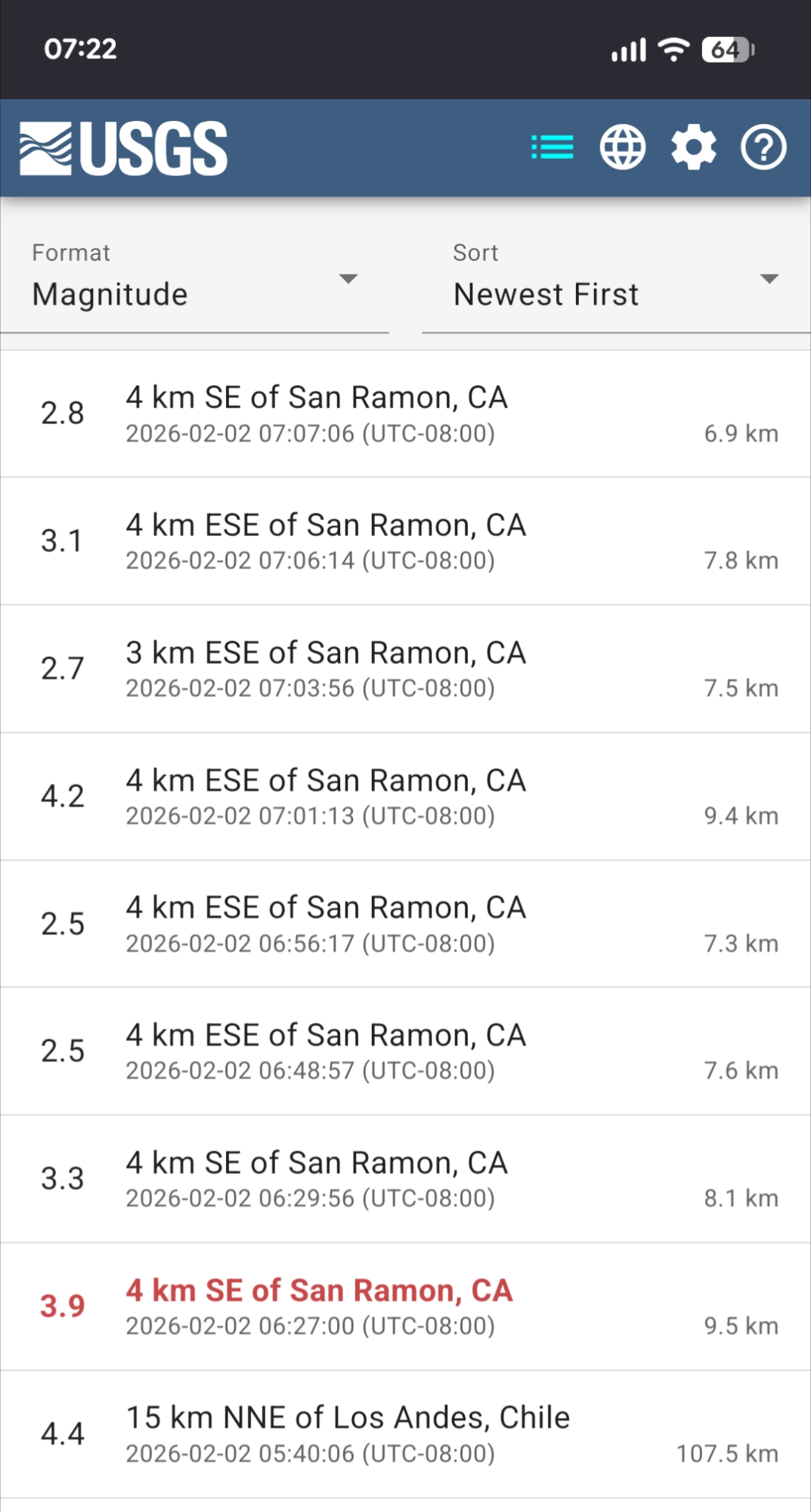Expand the Format dropdown showing Magnitude

tap(194, 280)
